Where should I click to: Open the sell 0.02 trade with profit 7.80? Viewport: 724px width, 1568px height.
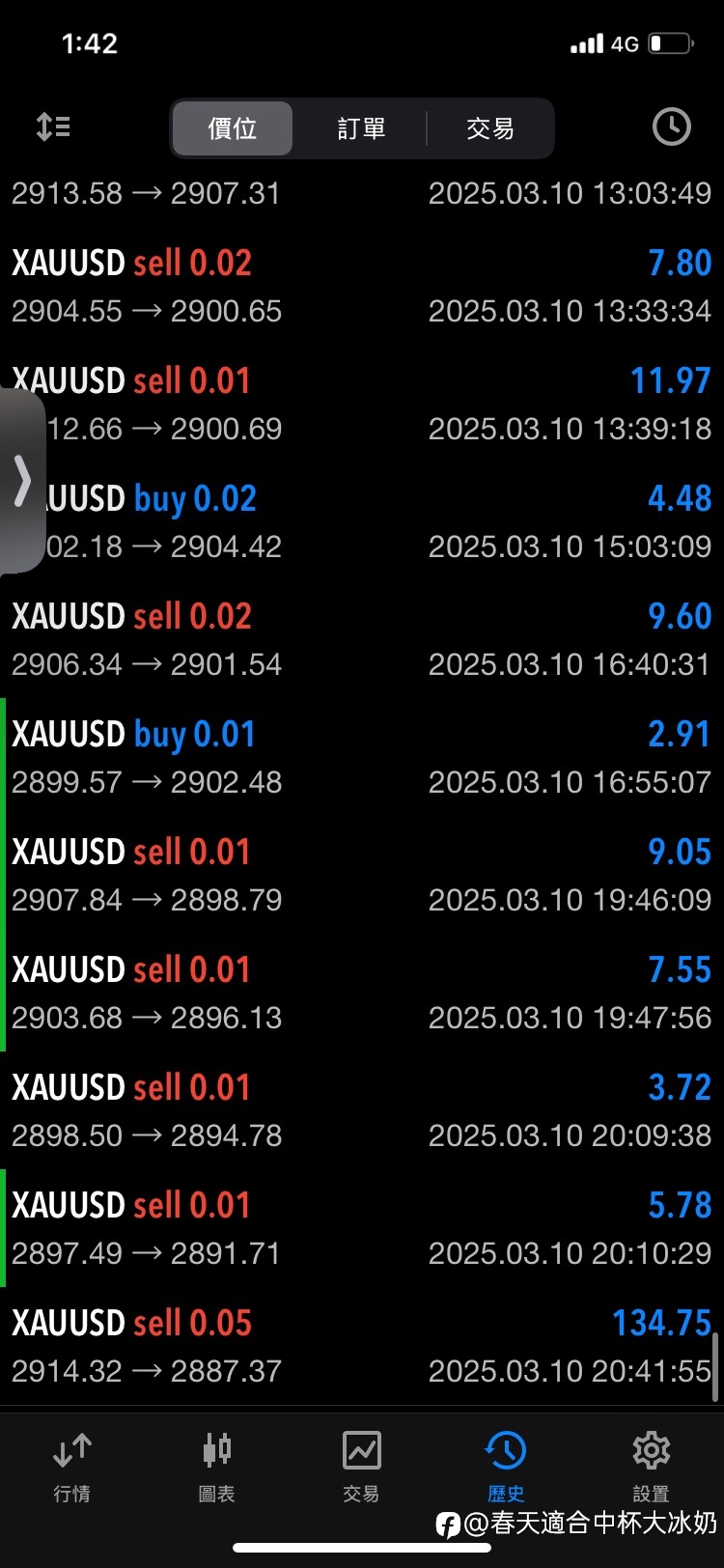(362, 286)
